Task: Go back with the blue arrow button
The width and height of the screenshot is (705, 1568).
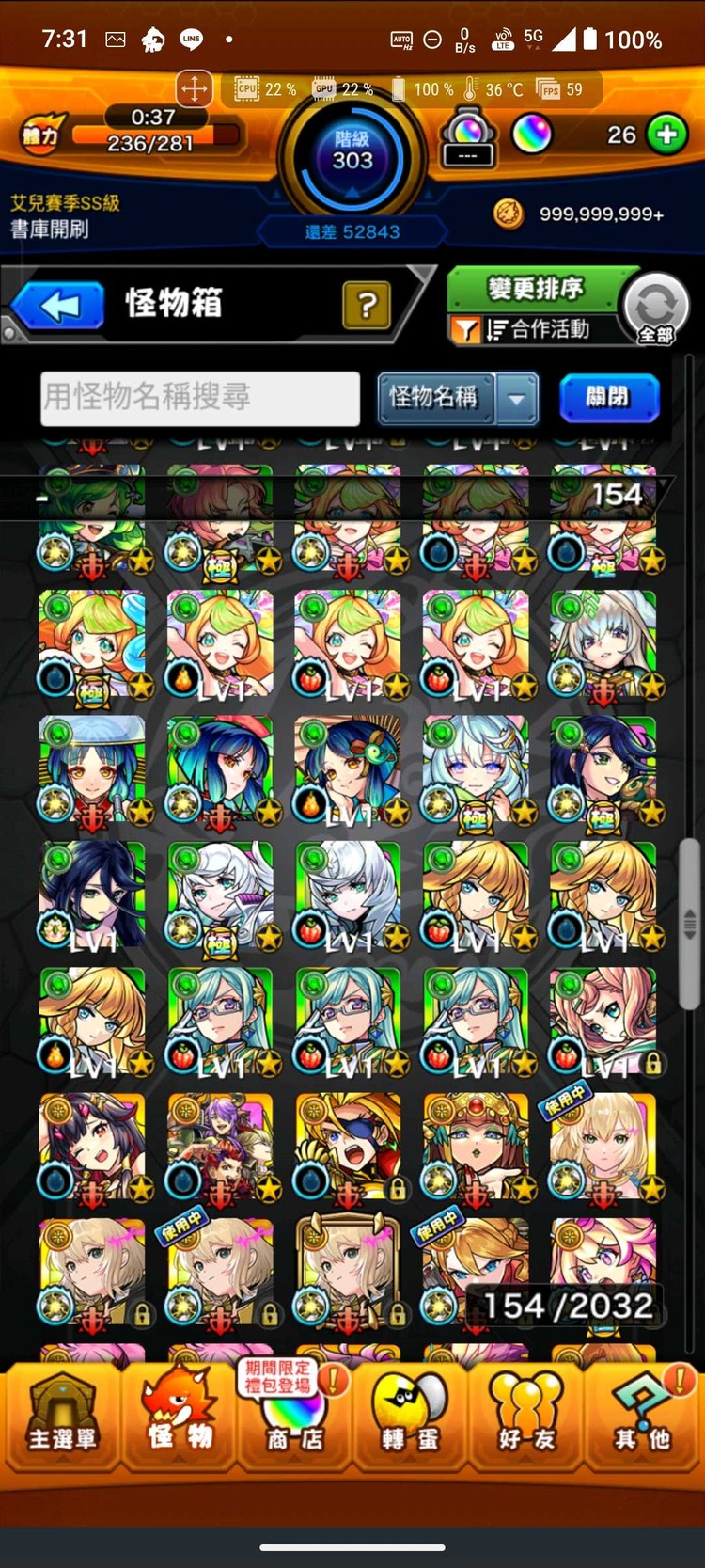Action: tap(58, 306)
